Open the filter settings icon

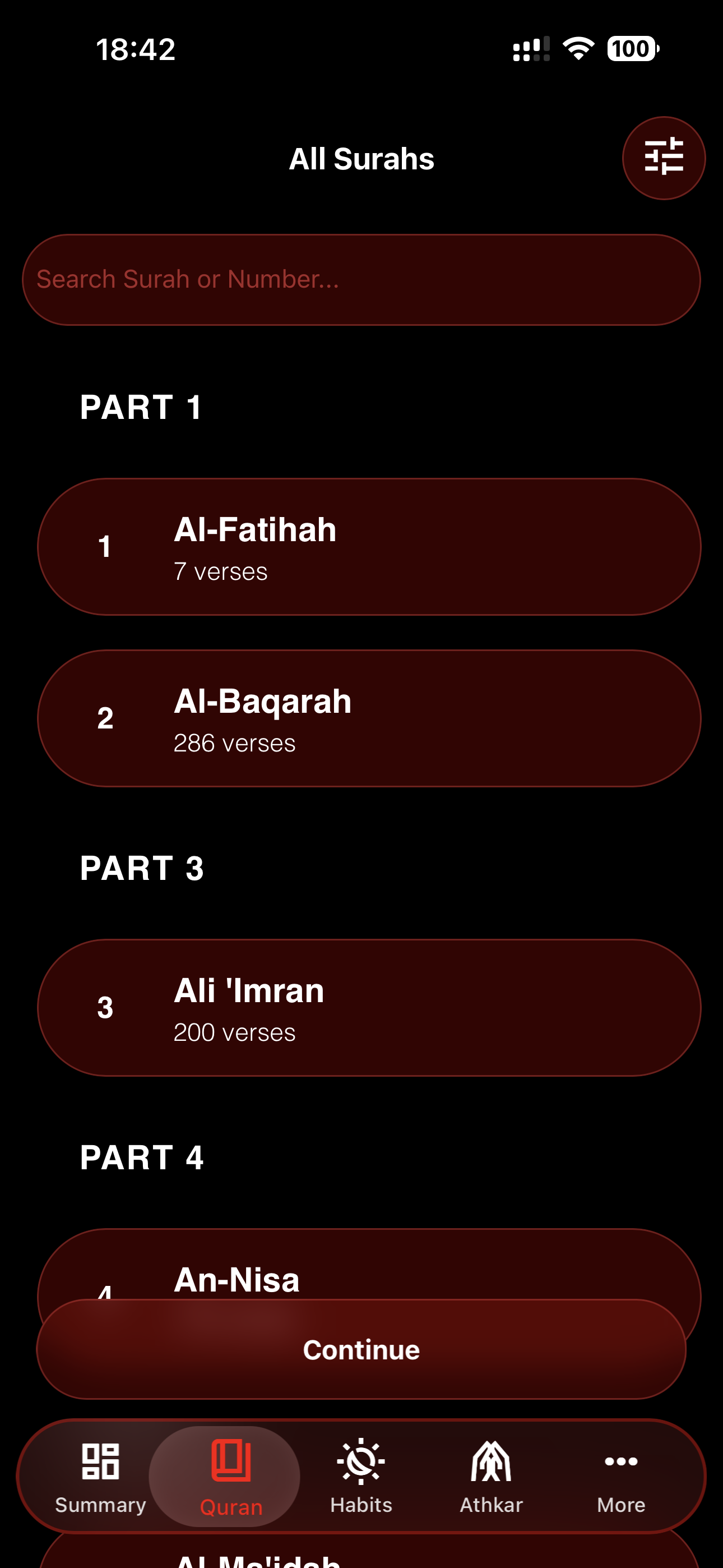(x=664, y=157)
